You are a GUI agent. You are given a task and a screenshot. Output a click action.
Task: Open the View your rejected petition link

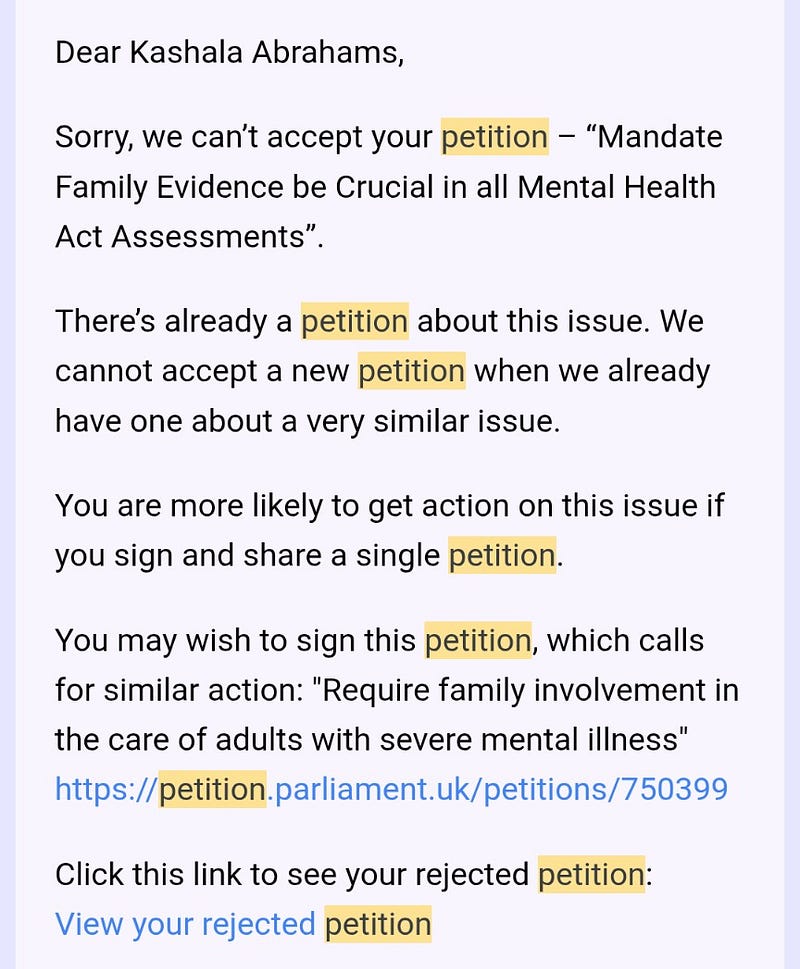tap(243, 923)
